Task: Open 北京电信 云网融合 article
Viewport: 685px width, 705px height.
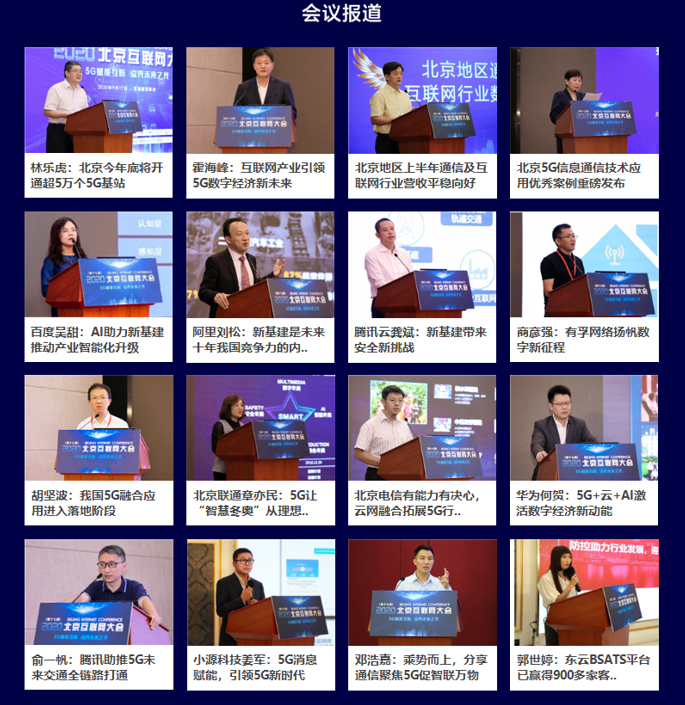Action: 422,503
